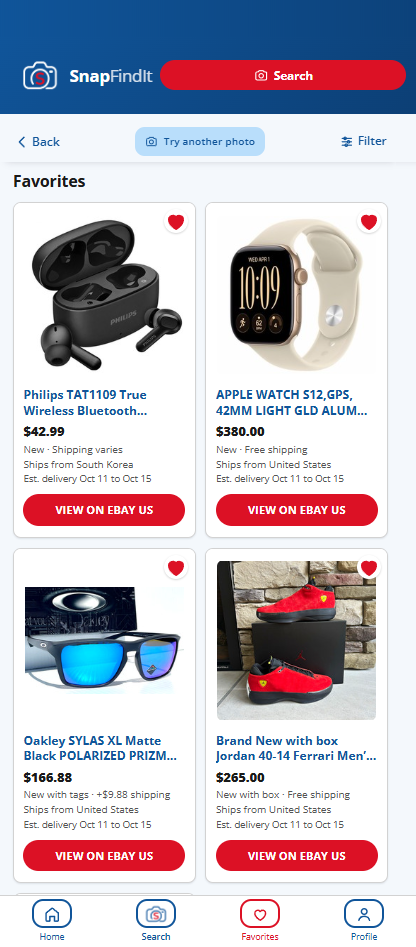View Oakley sunglasses on eBay US
The image size is (416, 947).
click(x=104, y=856)
